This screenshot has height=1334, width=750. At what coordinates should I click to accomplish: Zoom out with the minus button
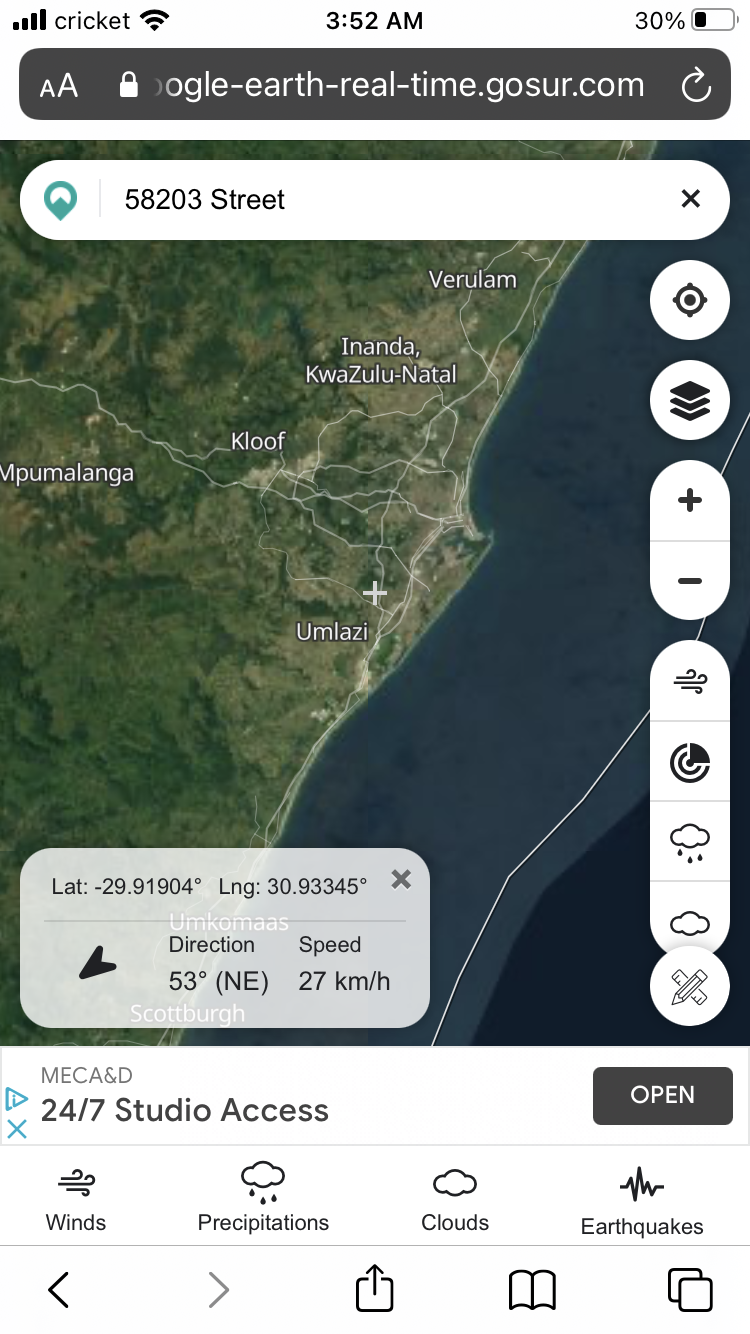click(x=690, y=581)
